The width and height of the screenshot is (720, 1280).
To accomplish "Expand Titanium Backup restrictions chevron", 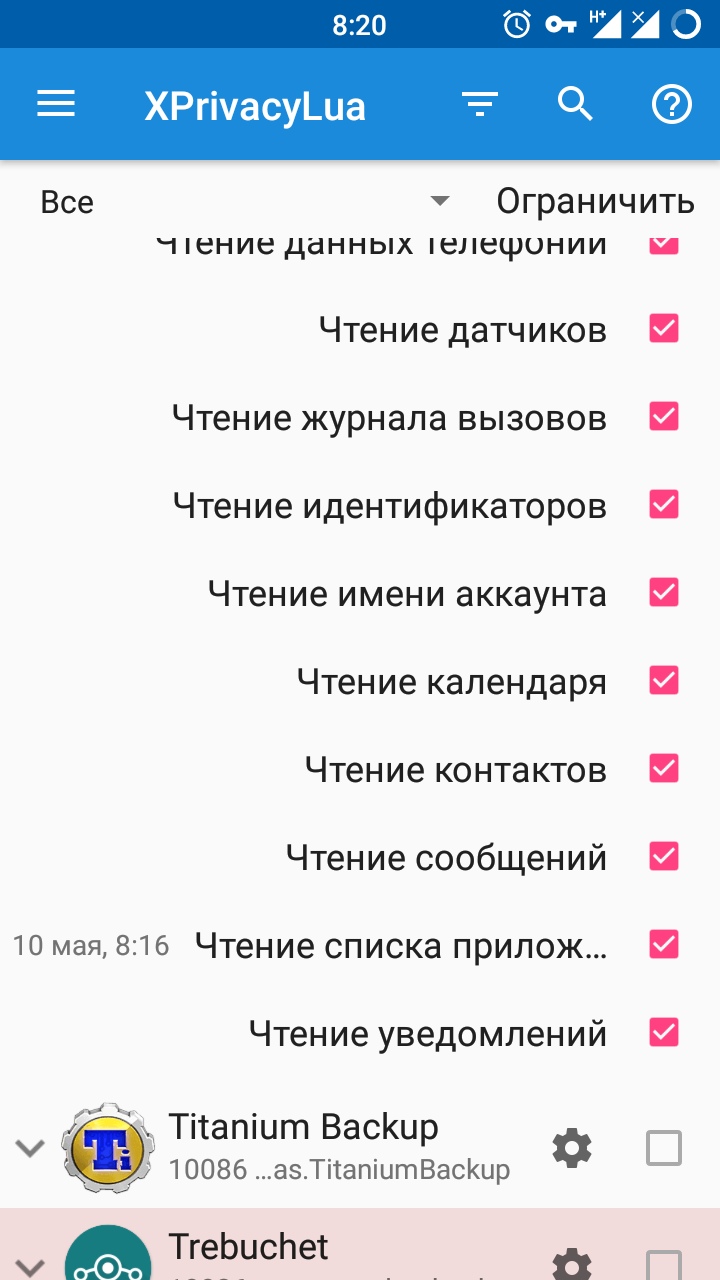I will pos(30,1148).
